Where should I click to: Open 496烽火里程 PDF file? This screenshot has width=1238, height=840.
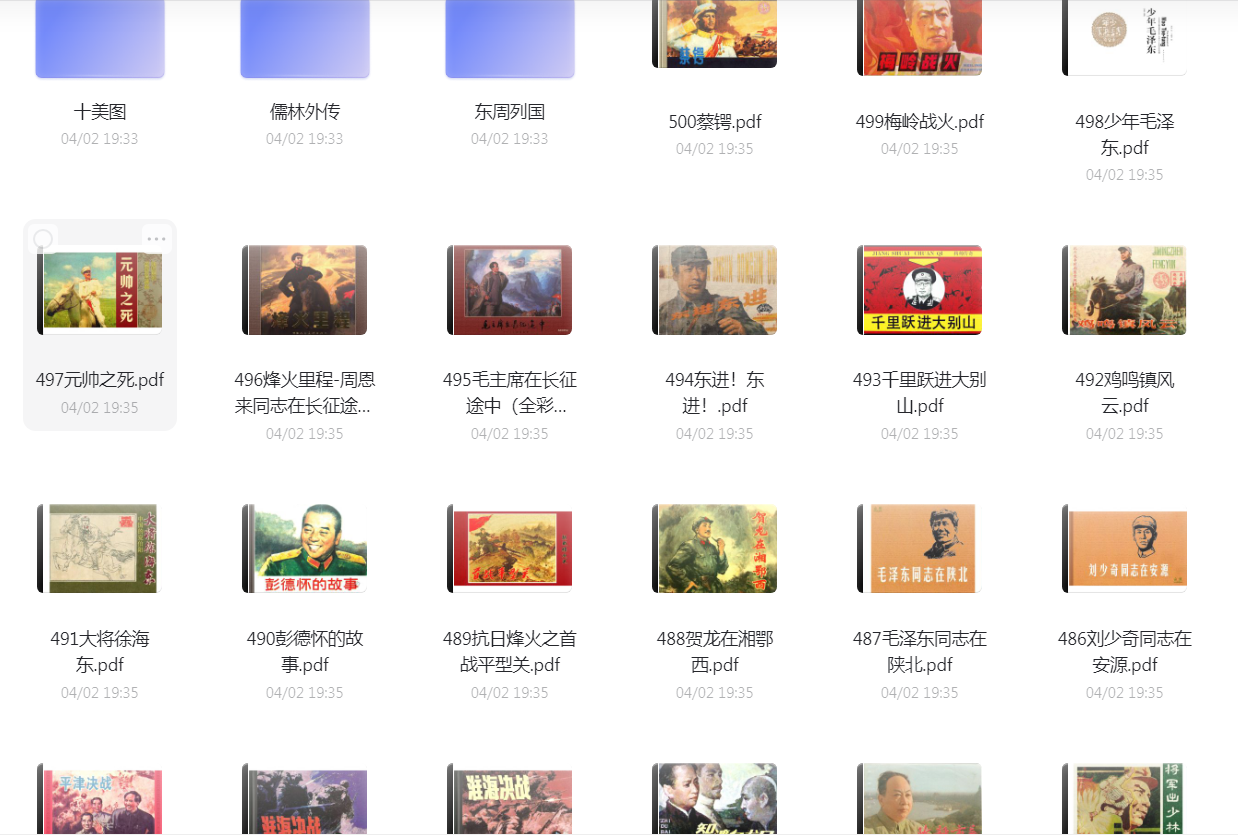tap(305, 290)
